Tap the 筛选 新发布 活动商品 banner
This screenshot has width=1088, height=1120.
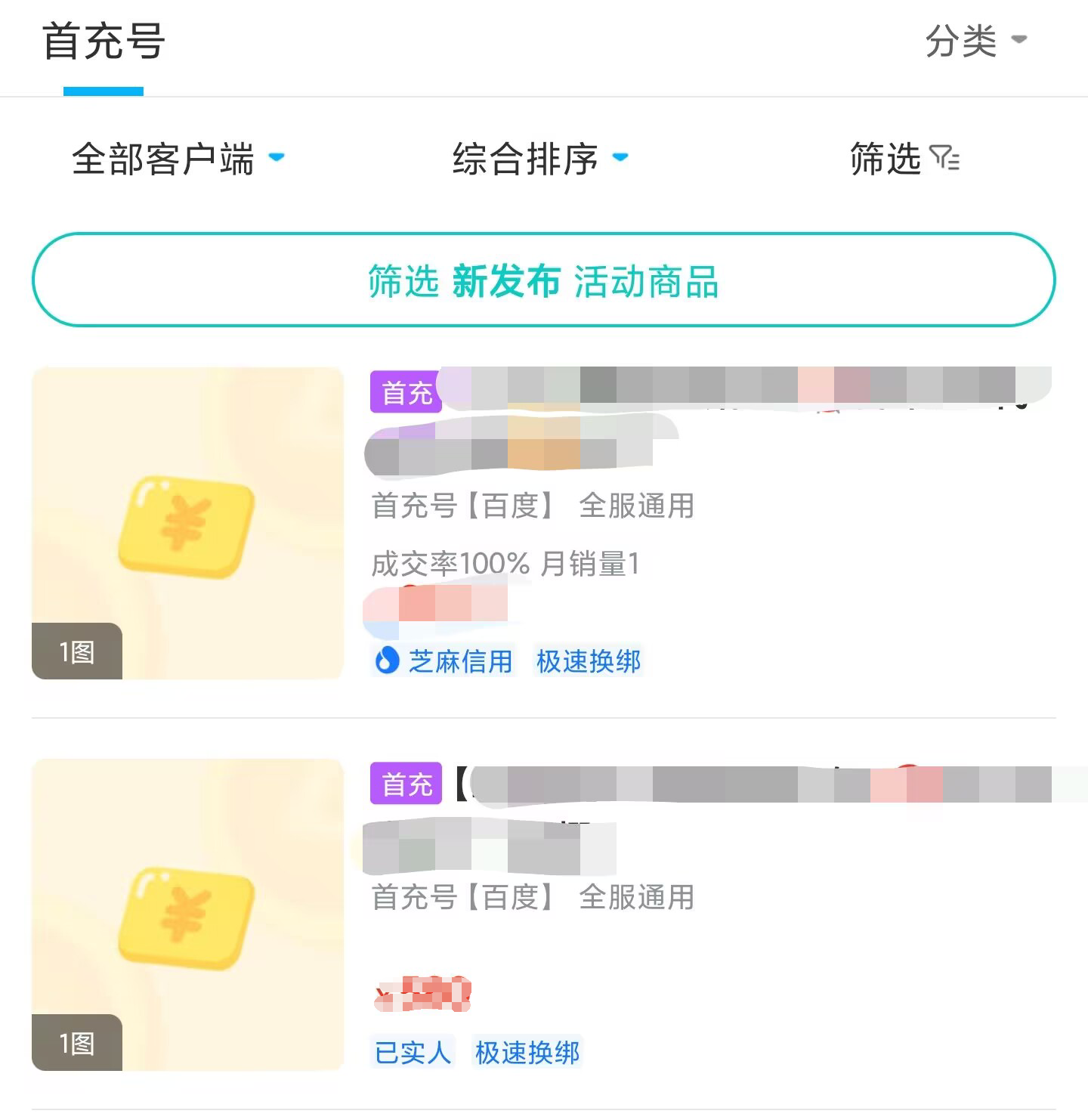coord(543,280)
